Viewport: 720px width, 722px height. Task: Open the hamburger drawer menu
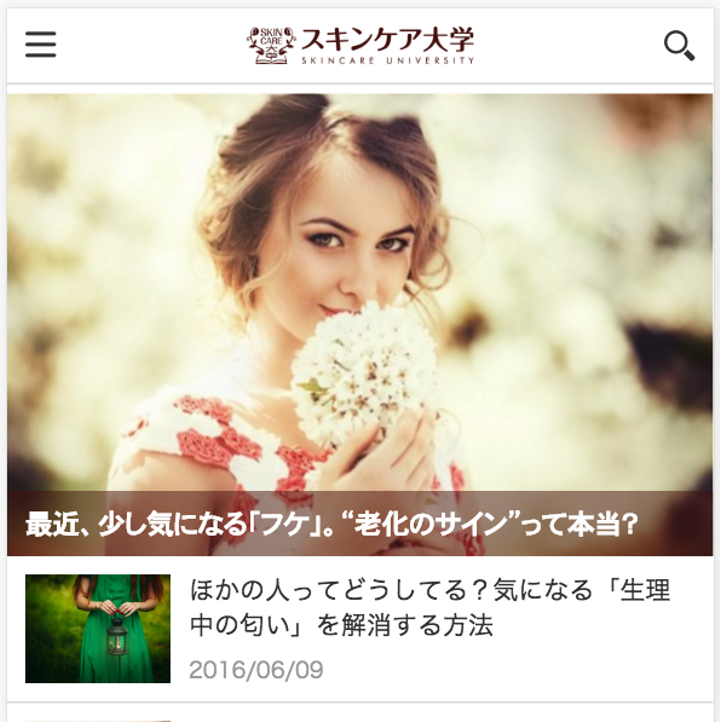point(41,45)
